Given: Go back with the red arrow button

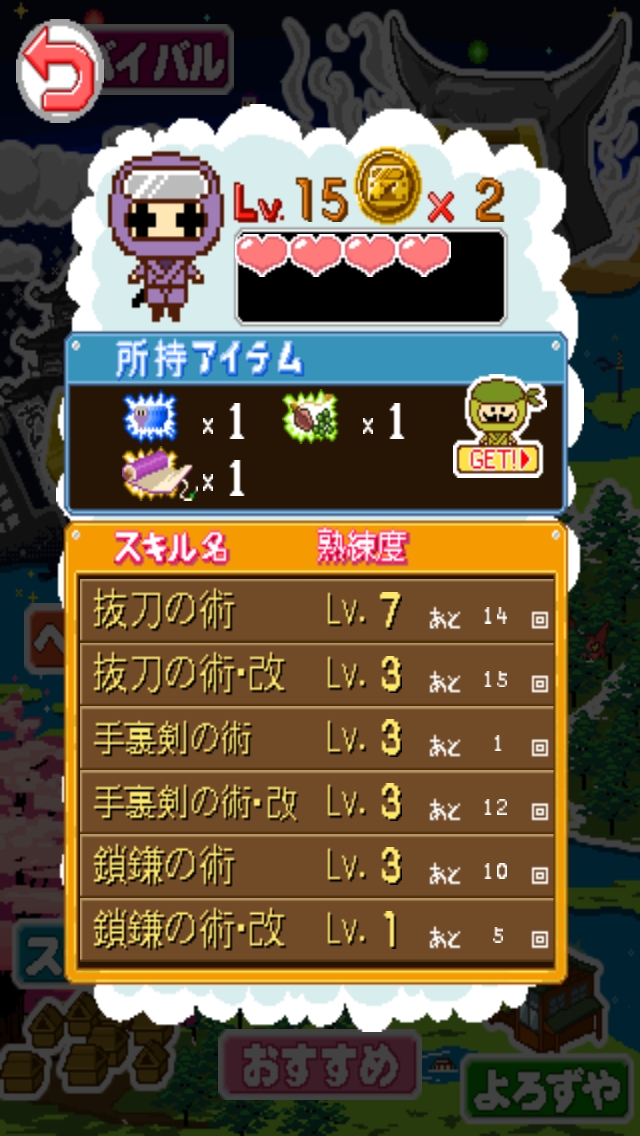Looking at the screenshot, I should [x=59, y=70].
